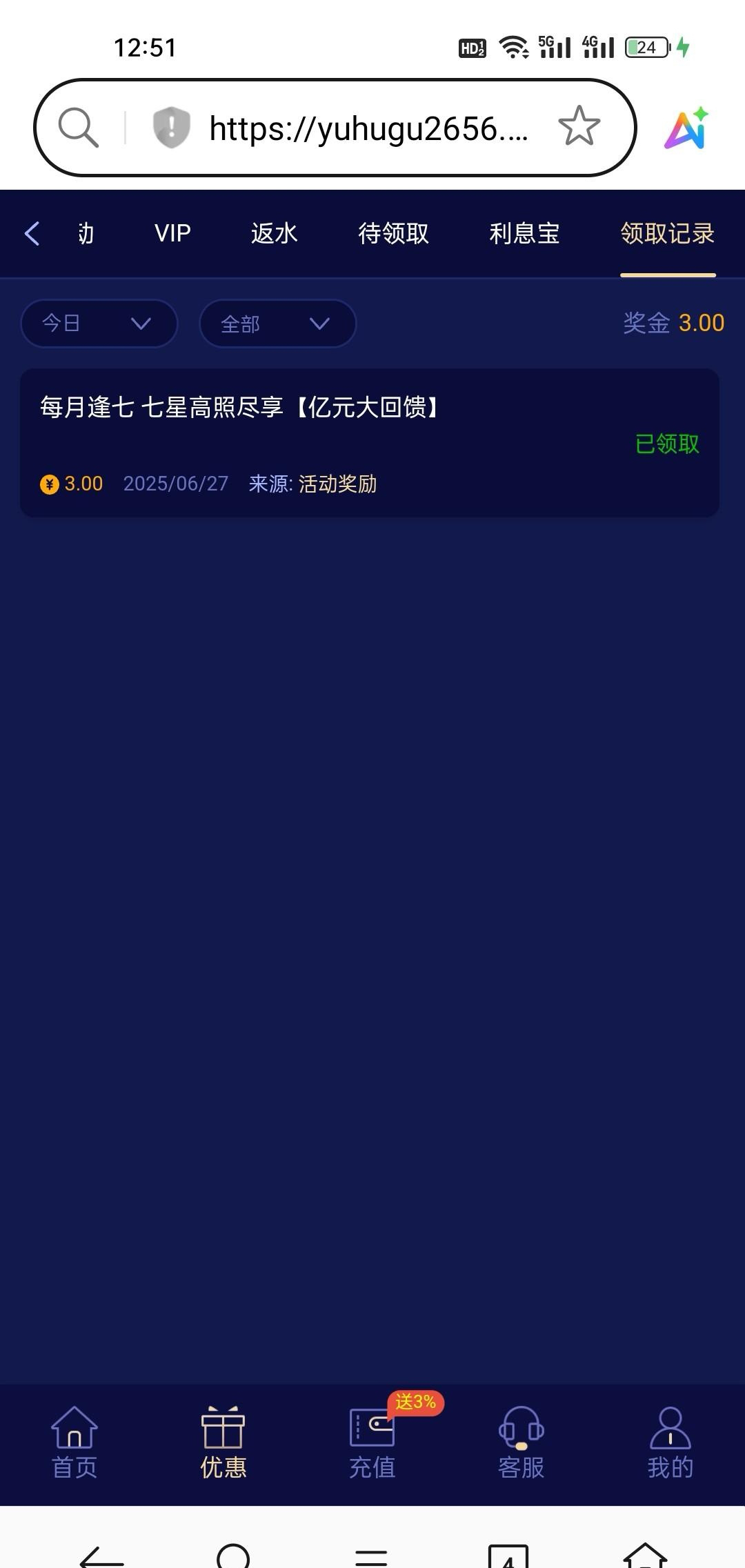
Task: Go to 首页 in bottom navigation
Action: tap(74, 1444)
